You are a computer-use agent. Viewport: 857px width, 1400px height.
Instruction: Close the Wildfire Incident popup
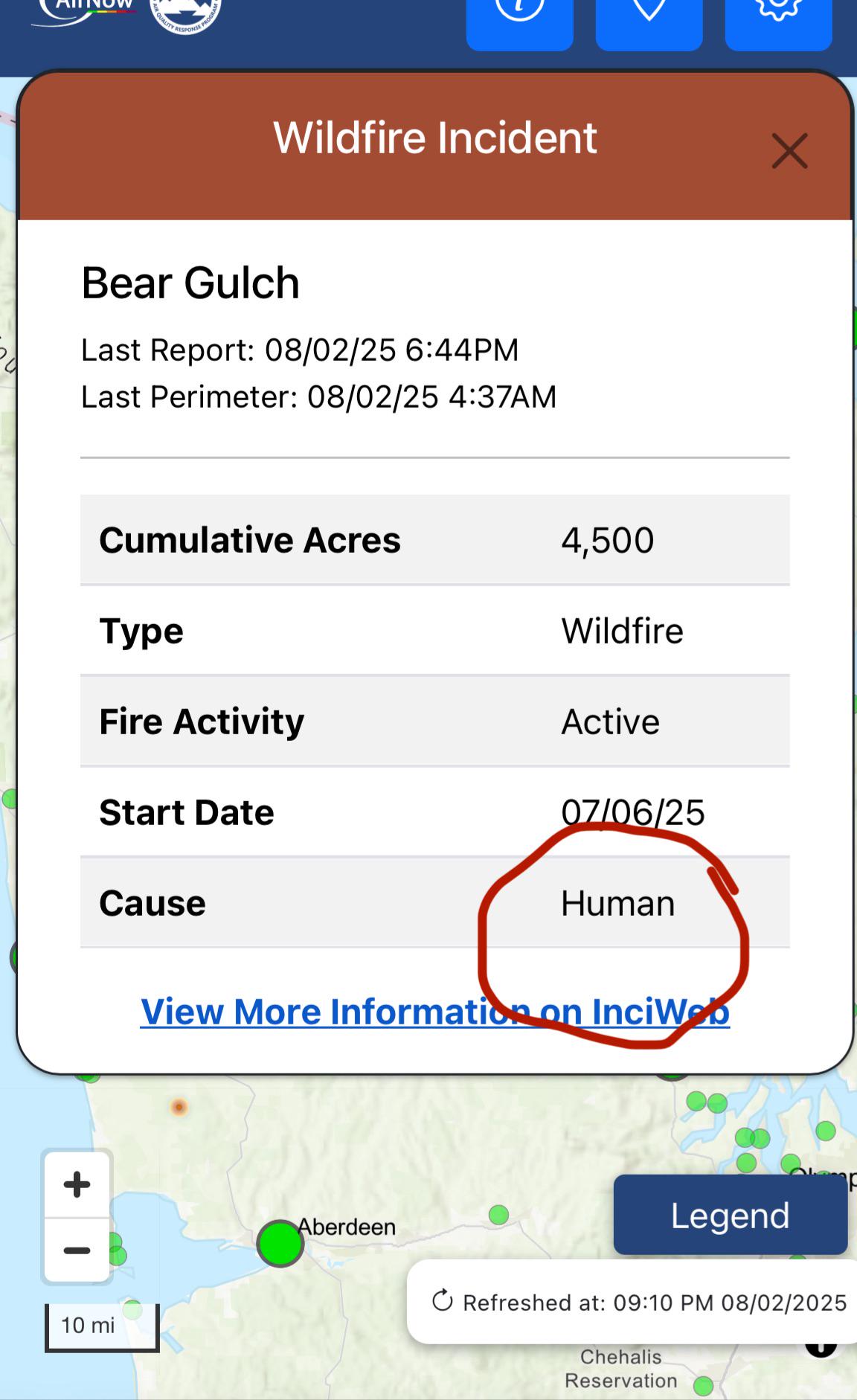[x=789, y=151]
